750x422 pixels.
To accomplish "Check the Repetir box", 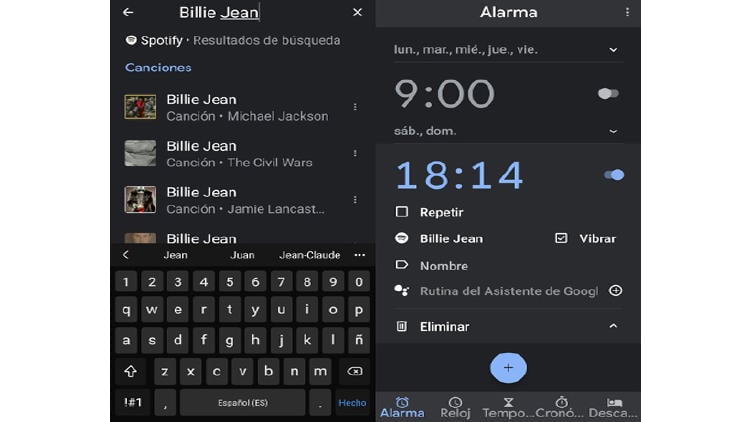I will click(x=402, y=212).
